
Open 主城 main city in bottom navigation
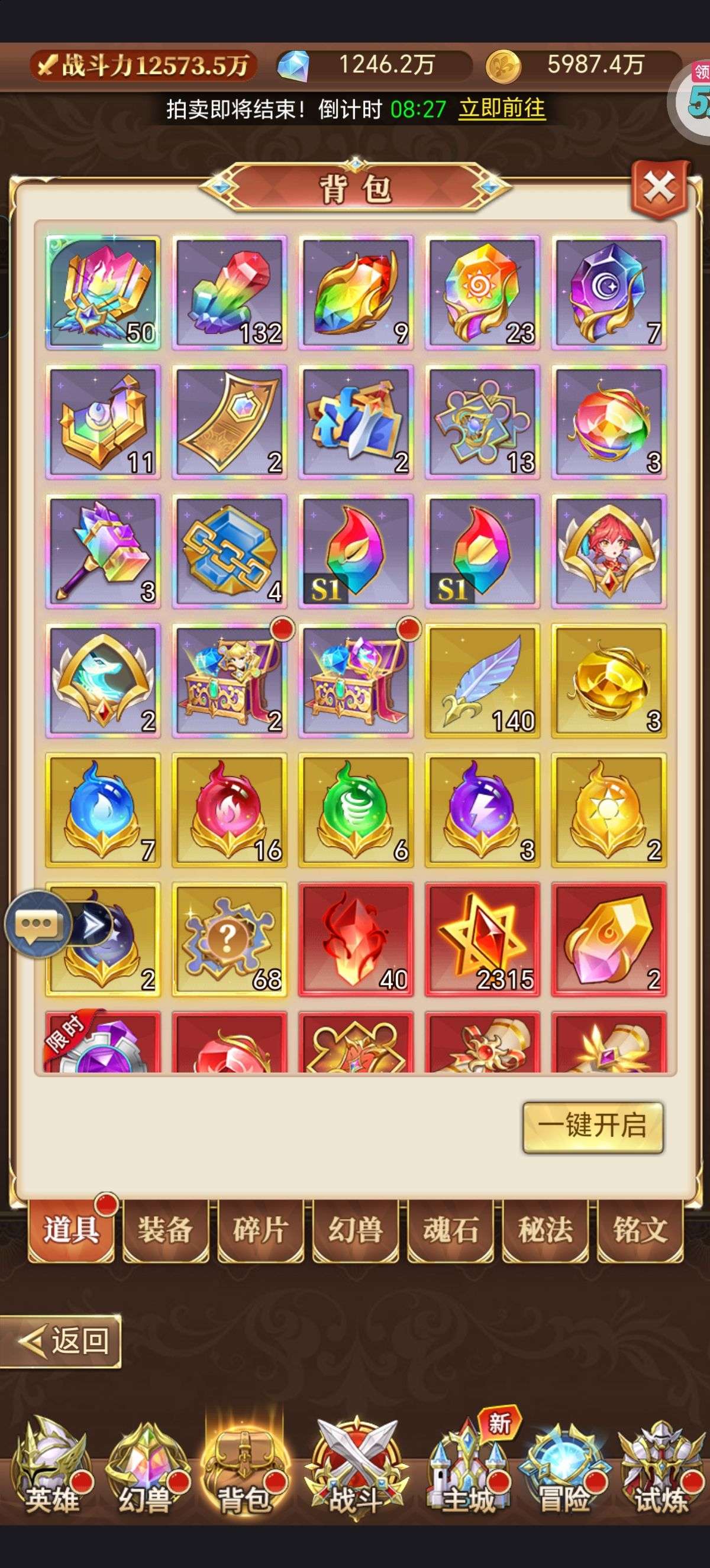coord(469,1468)
